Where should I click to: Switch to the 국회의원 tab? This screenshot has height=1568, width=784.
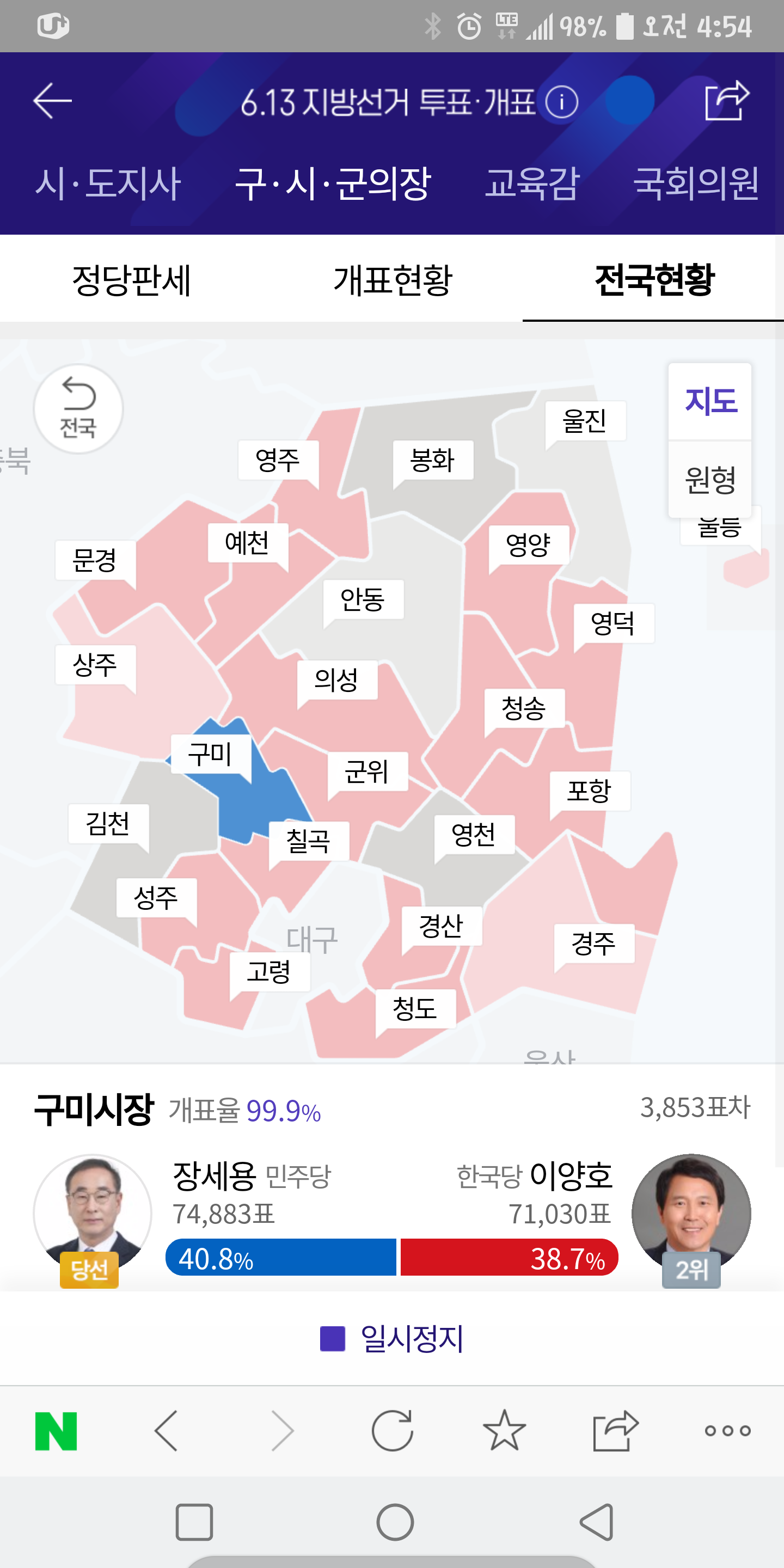[696, 183]
